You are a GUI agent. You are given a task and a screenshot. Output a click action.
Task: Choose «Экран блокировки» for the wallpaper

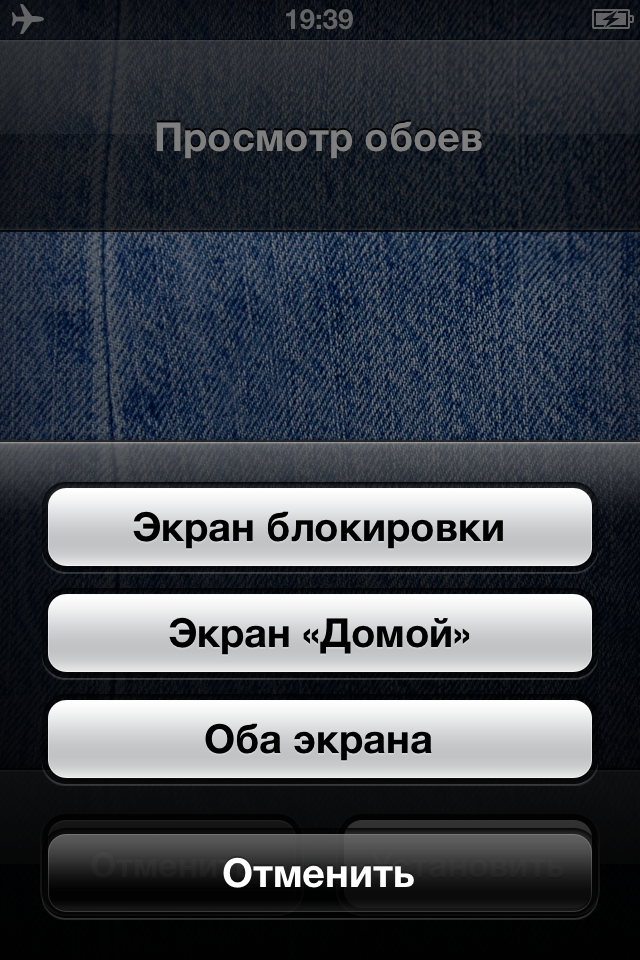point(320,528)
